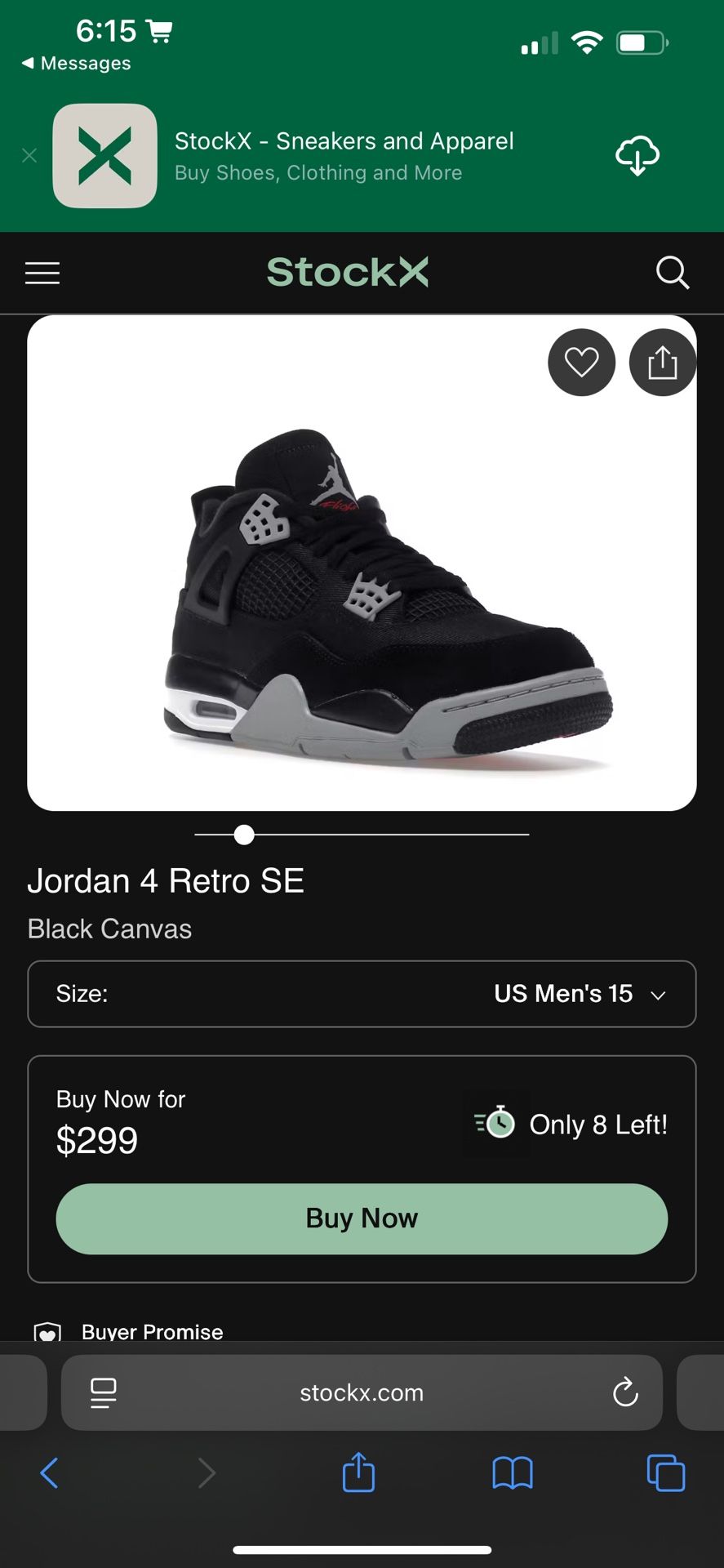Favorite the Jordan 4 Retro SE
Image resolution: width=724 pixels, height=1568 pixels.
(x=581, y=363)
